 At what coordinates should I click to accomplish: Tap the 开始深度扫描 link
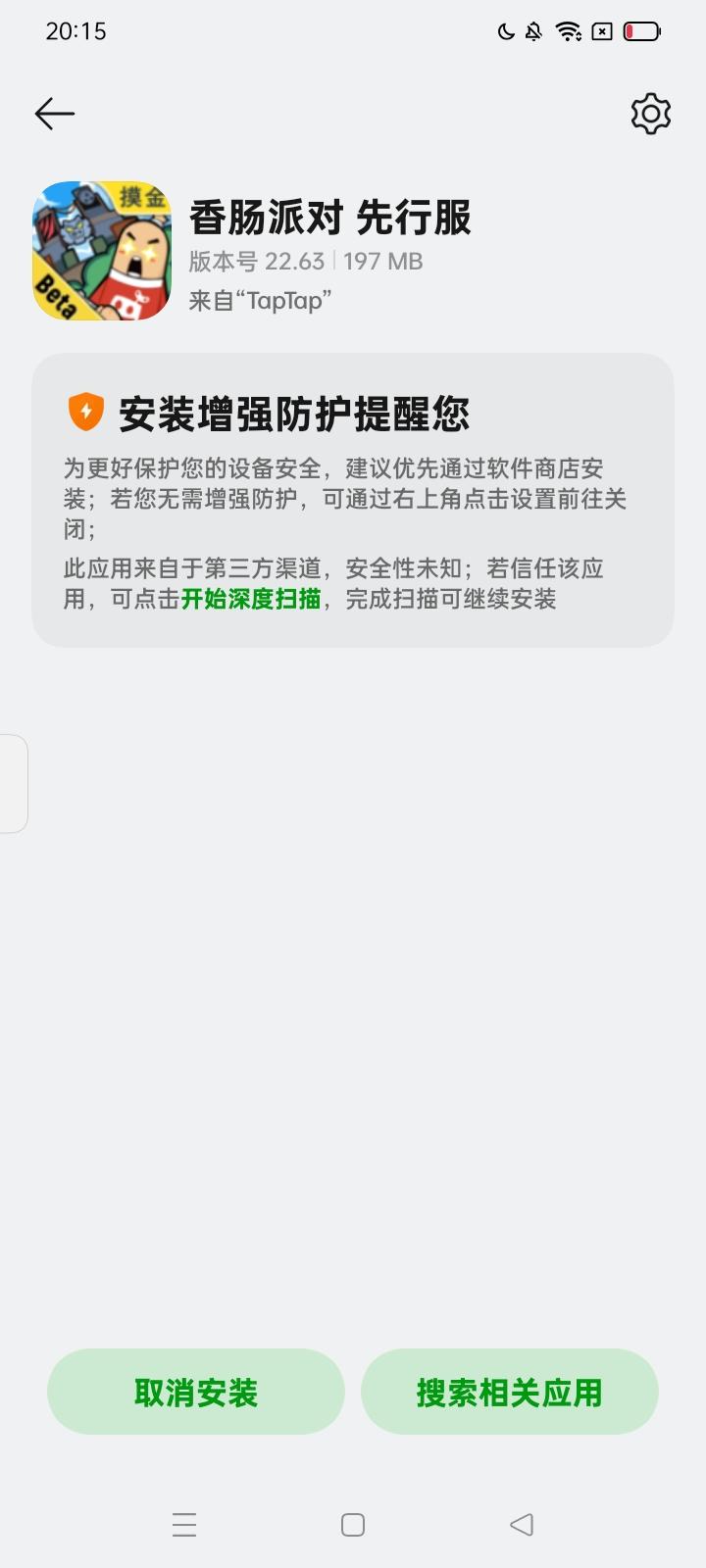coord(251,599)
